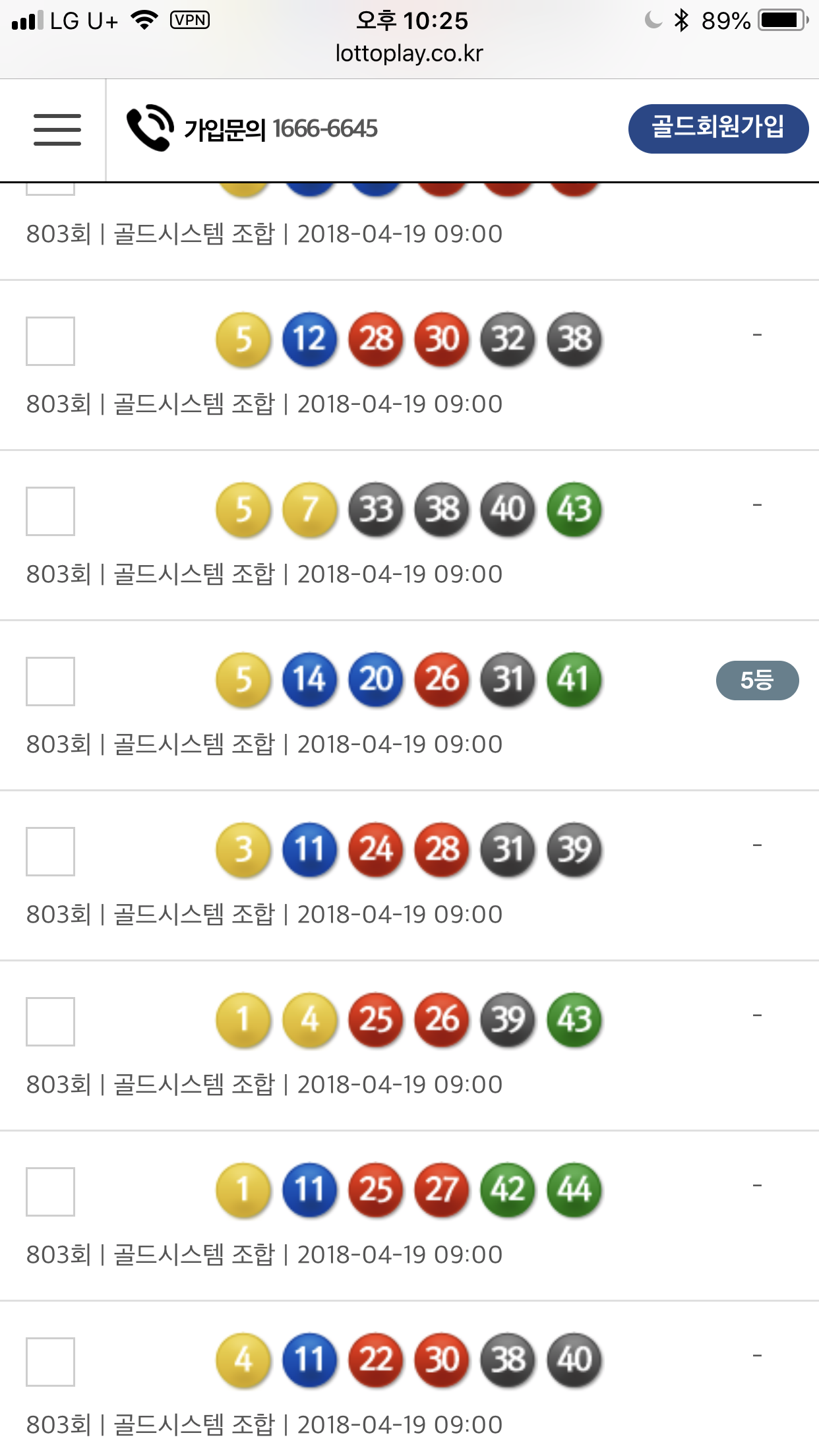Mark the checkbox for 3 11 24 28 31 39

[x=50, y=851]
